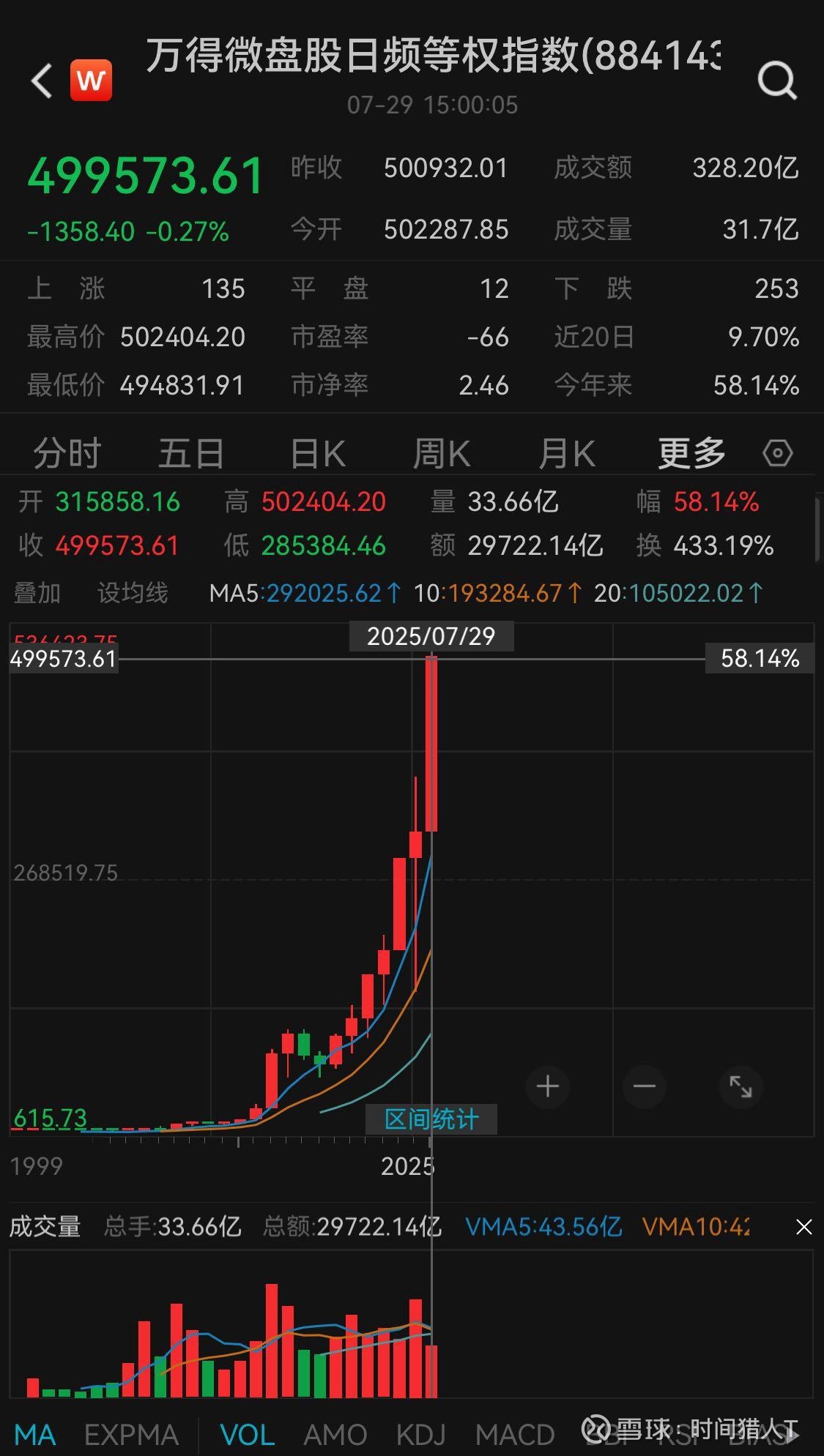Select the 月K chart tab
The image size is (824, 1456).
[567, 453]
